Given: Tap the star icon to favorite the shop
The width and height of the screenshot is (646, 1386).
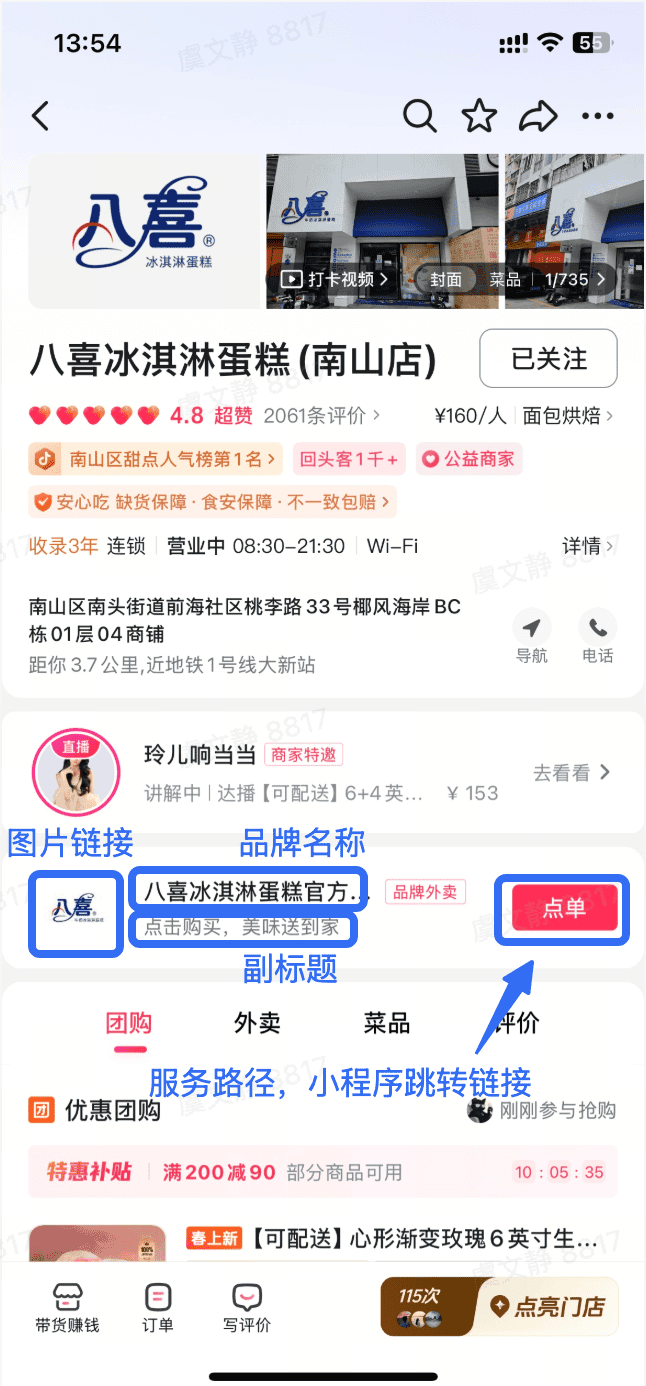Looking at the screenshot, I should click(479, 116).
